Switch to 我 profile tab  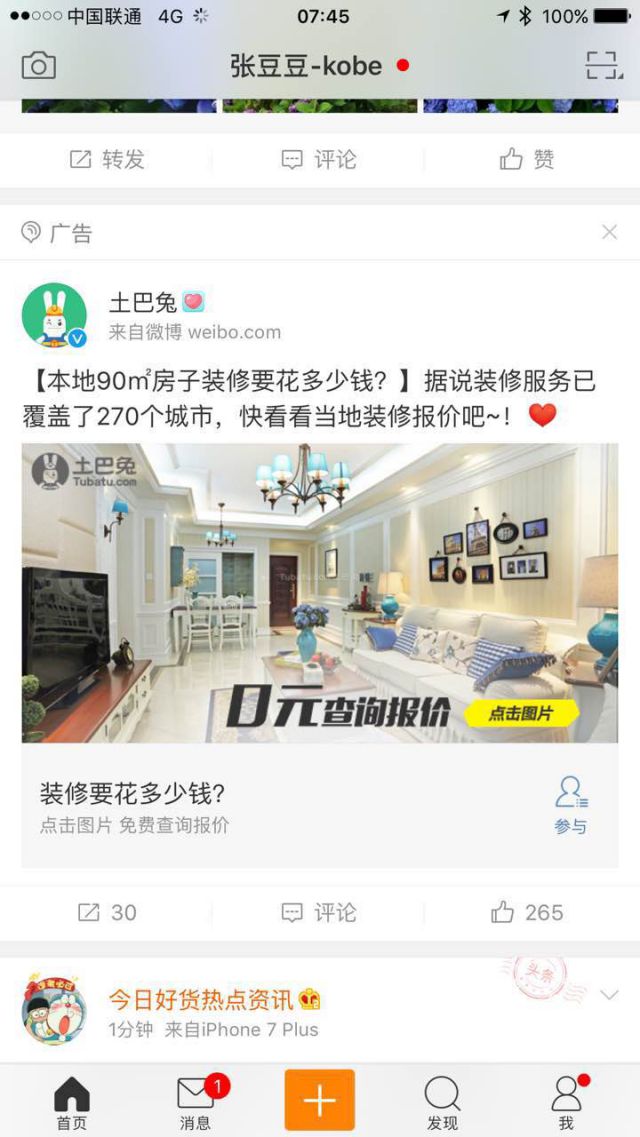(566, 1102)
